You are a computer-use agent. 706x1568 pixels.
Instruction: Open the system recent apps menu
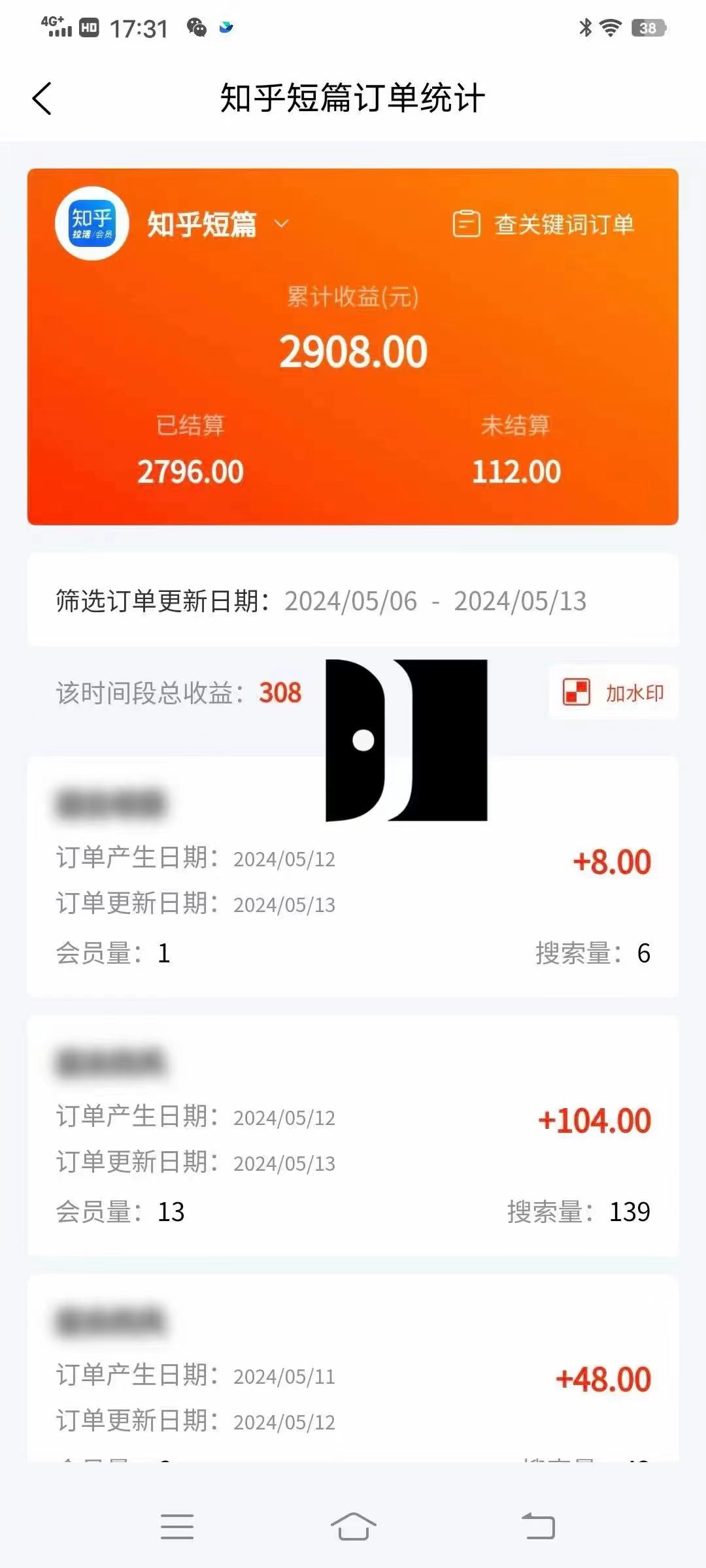177,1527
